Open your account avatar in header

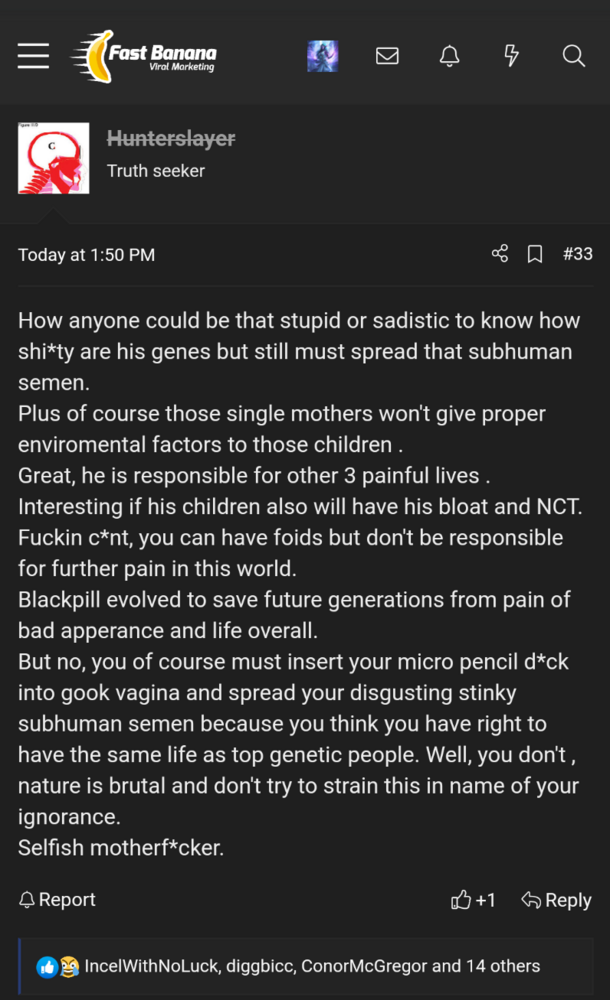[323, 56]
